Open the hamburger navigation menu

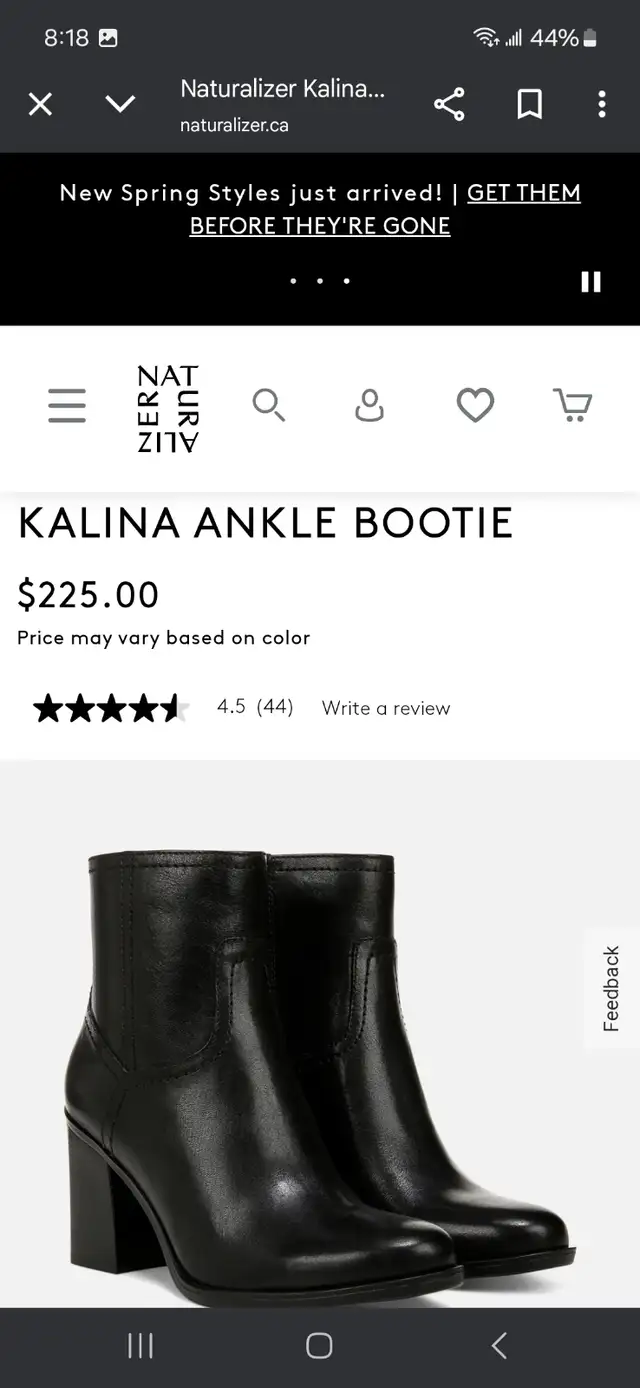(67, 406)
